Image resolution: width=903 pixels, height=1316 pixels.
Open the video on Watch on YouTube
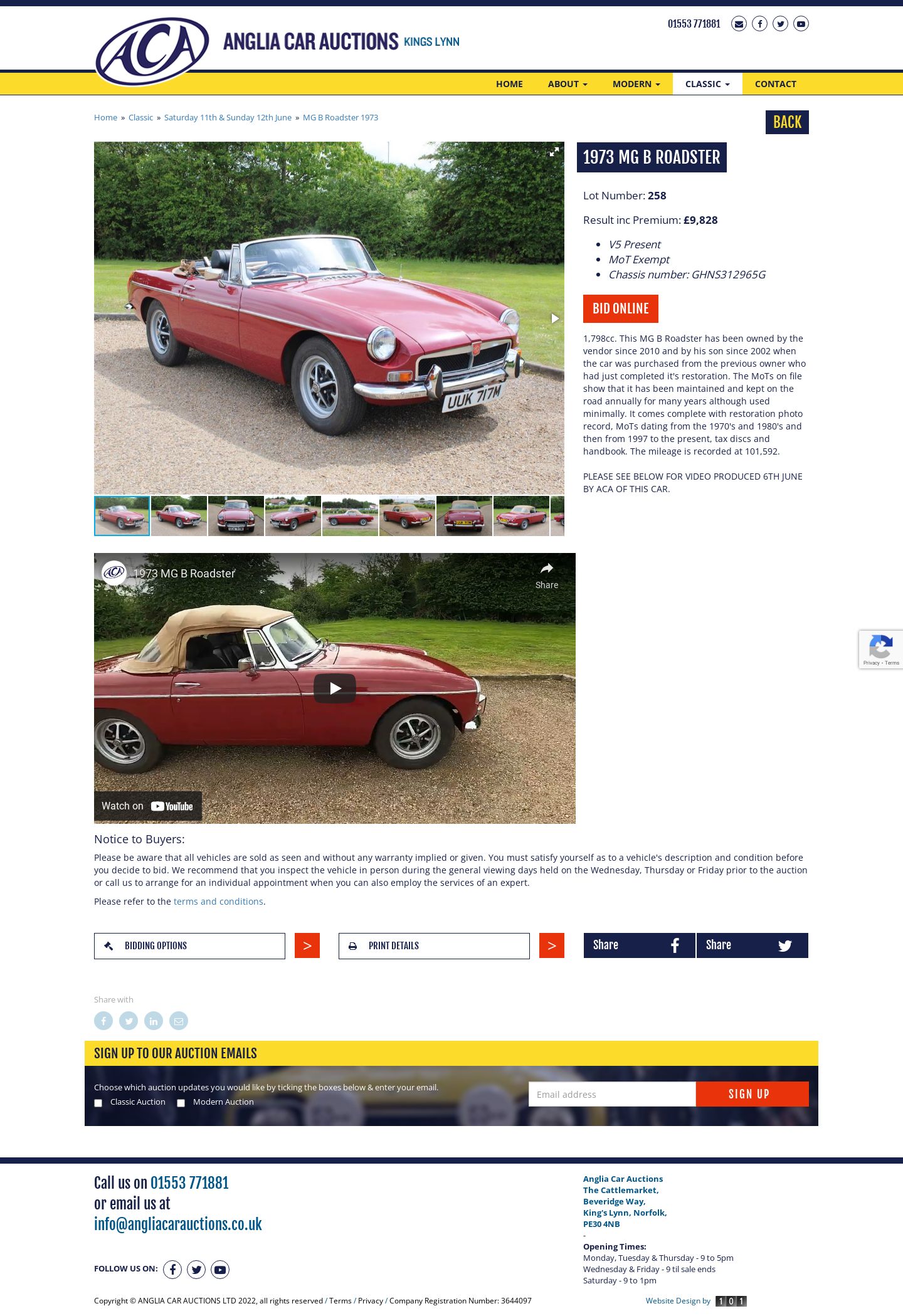(x=148, y=806)
